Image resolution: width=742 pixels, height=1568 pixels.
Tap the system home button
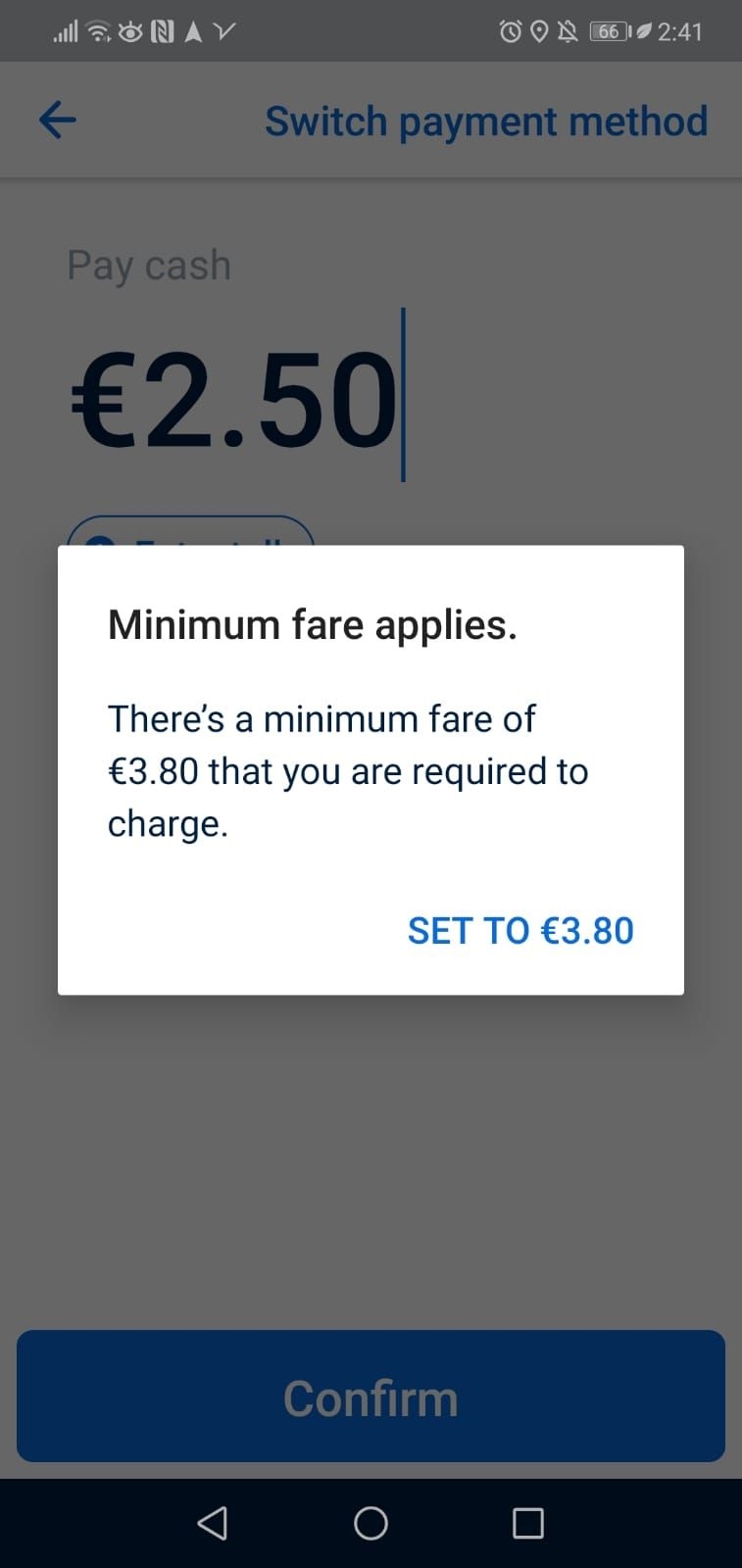pos(371,1523)
